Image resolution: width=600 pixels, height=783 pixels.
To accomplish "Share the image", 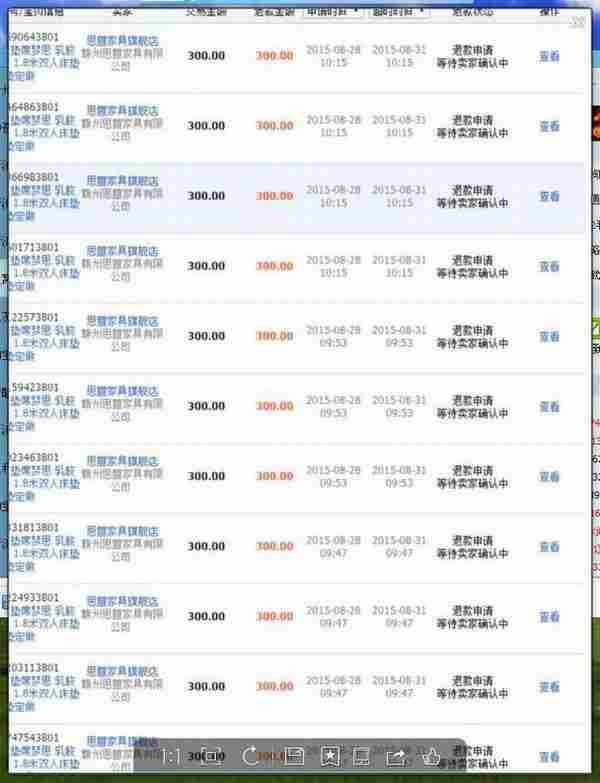I will (396, 756).
